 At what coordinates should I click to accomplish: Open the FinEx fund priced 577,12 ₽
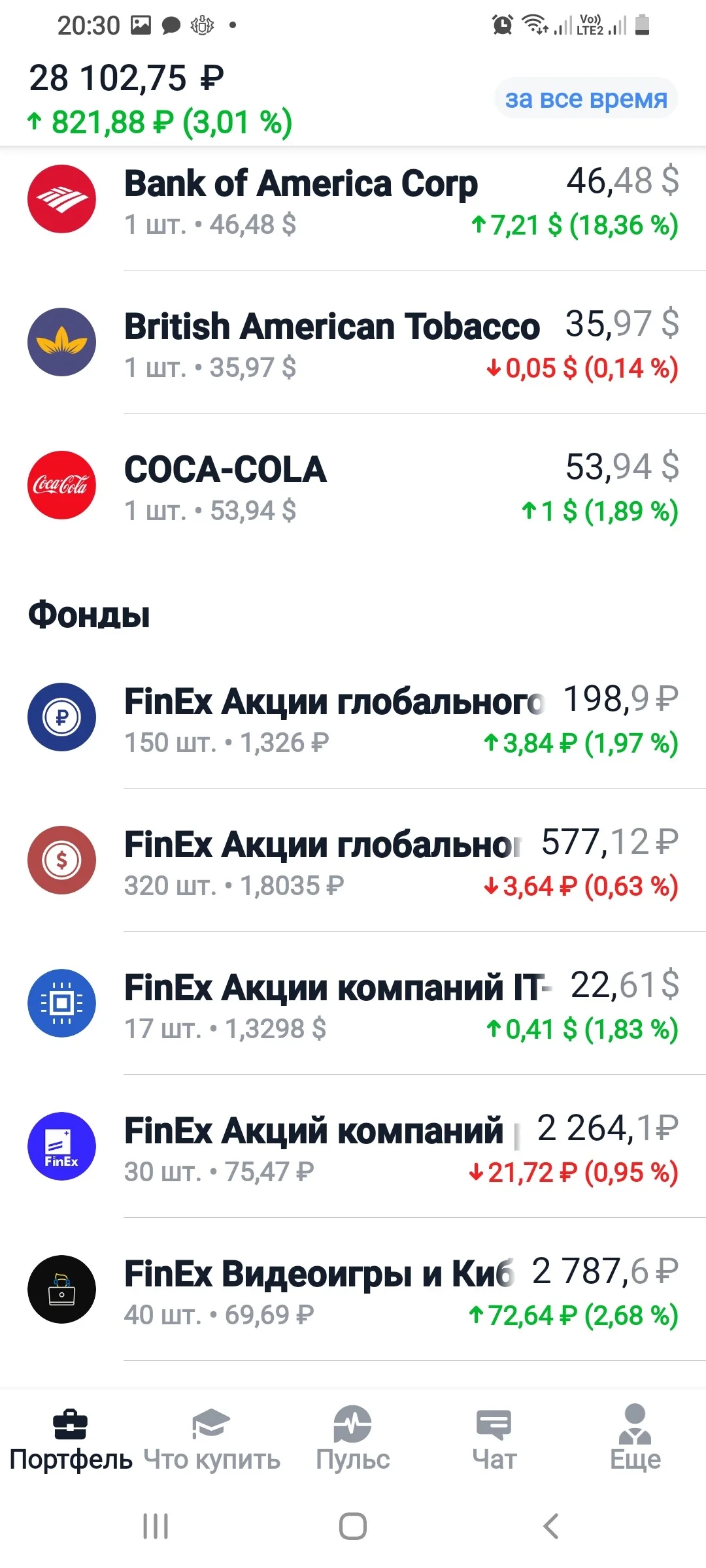pos(353,860)
